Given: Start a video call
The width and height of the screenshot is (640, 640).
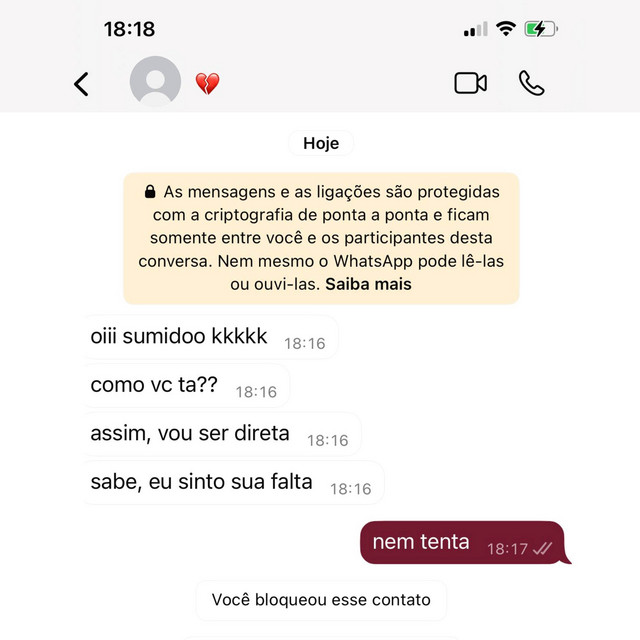Looking at the screenshot, I should [470, 83].
